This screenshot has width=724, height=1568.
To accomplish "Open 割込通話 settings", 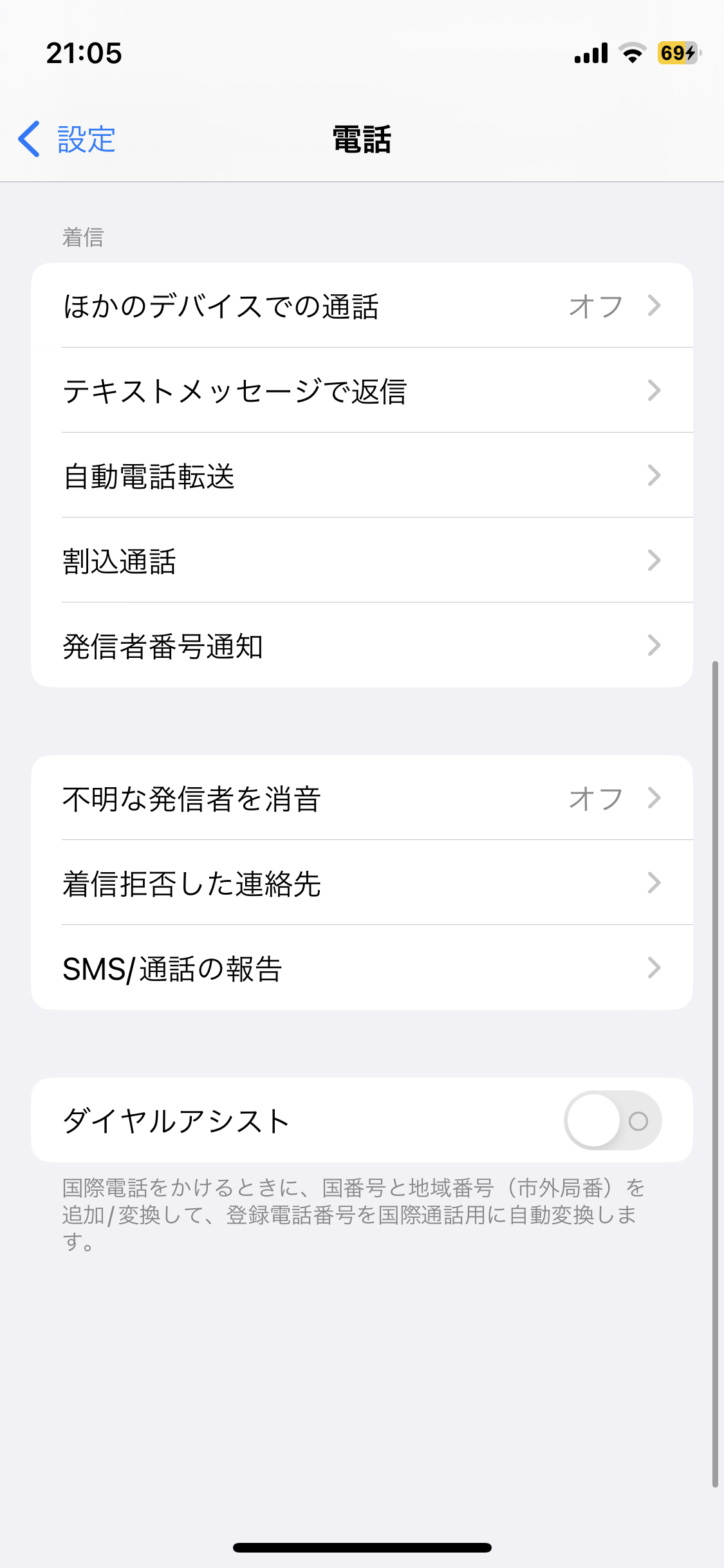I will [x=362, y=561].
